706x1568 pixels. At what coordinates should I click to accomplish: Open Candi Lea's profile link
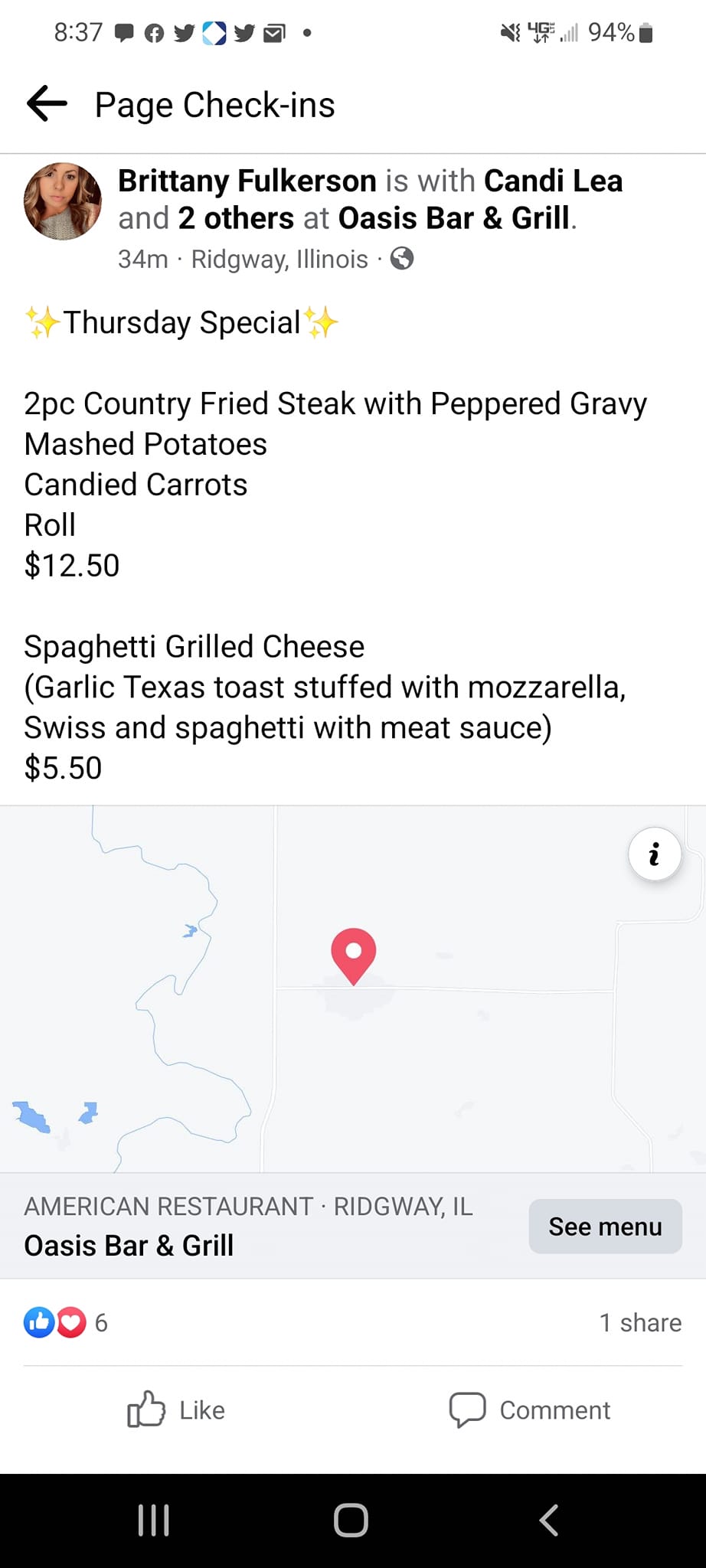[553, 181]
